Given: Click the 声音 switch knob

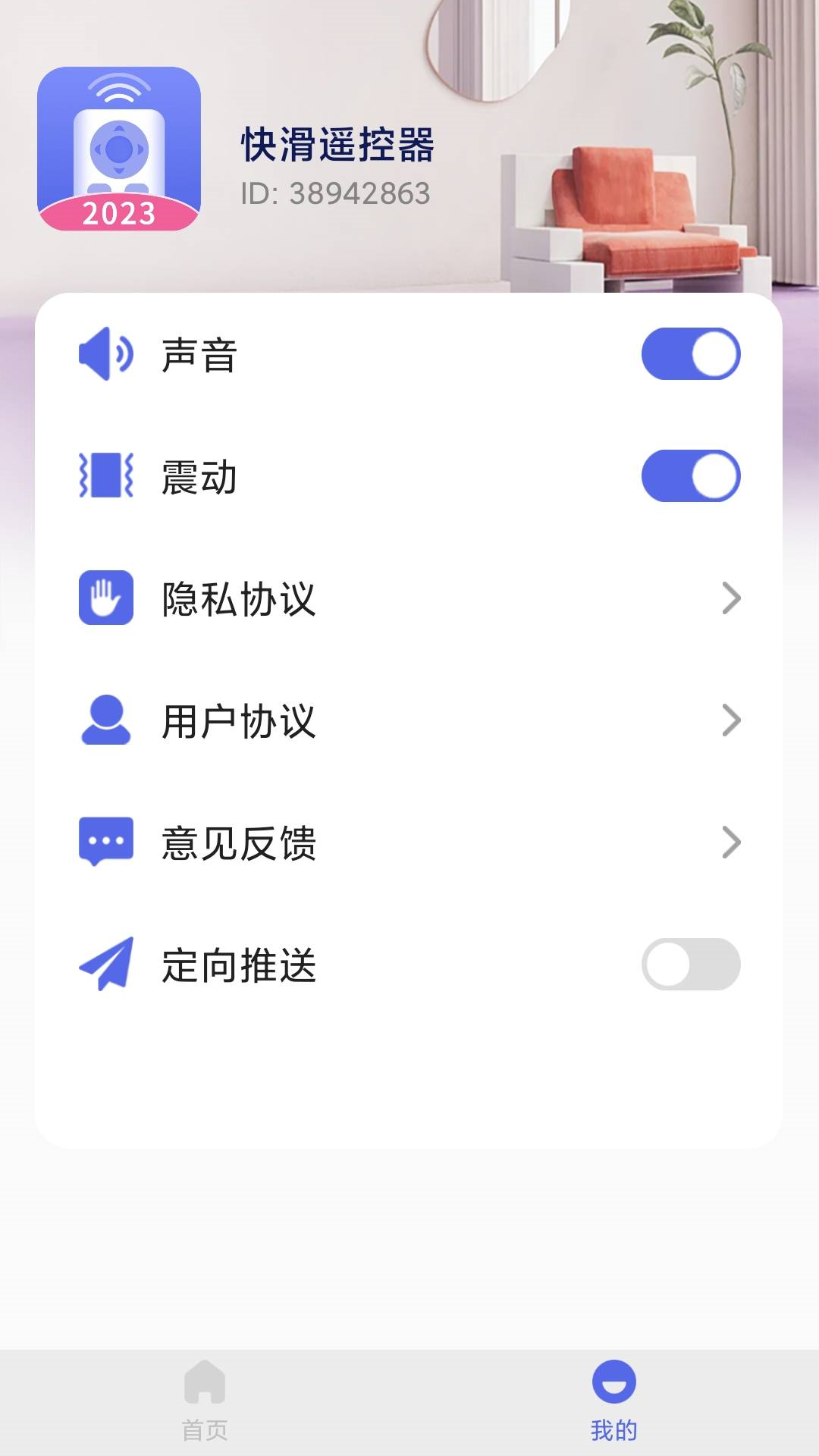Looking at the screenshot, I should (x=711, y=354).
